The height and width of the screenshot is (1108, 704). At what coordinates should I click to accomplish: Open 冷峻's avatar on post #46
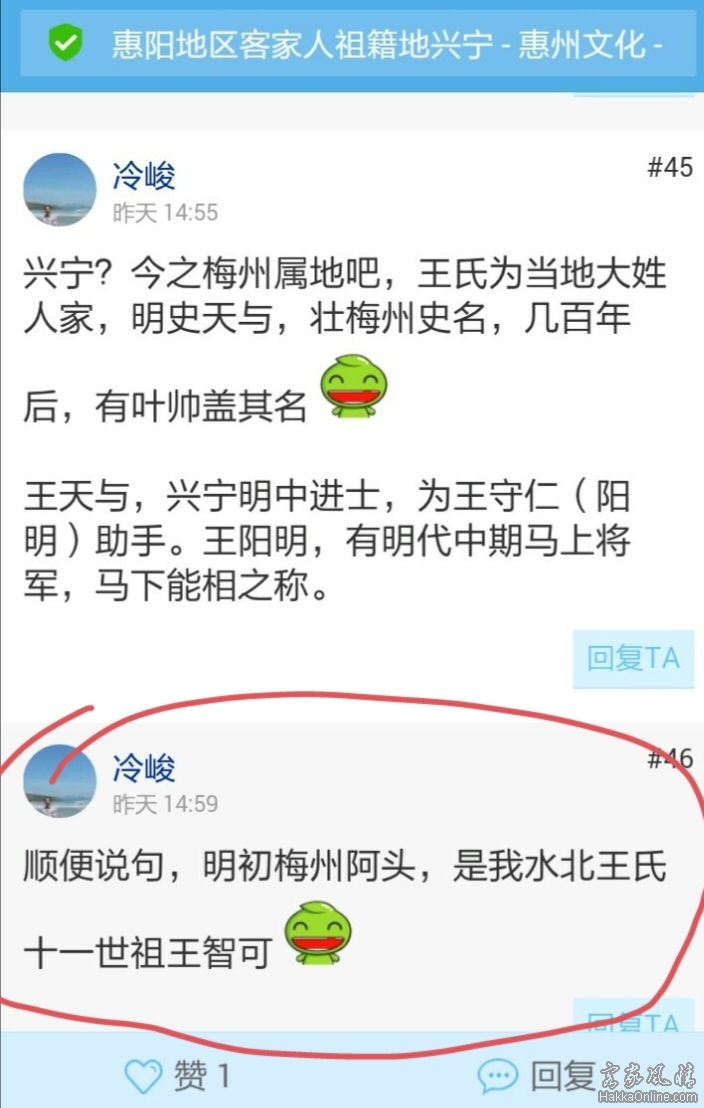click(x=60, y=781)
